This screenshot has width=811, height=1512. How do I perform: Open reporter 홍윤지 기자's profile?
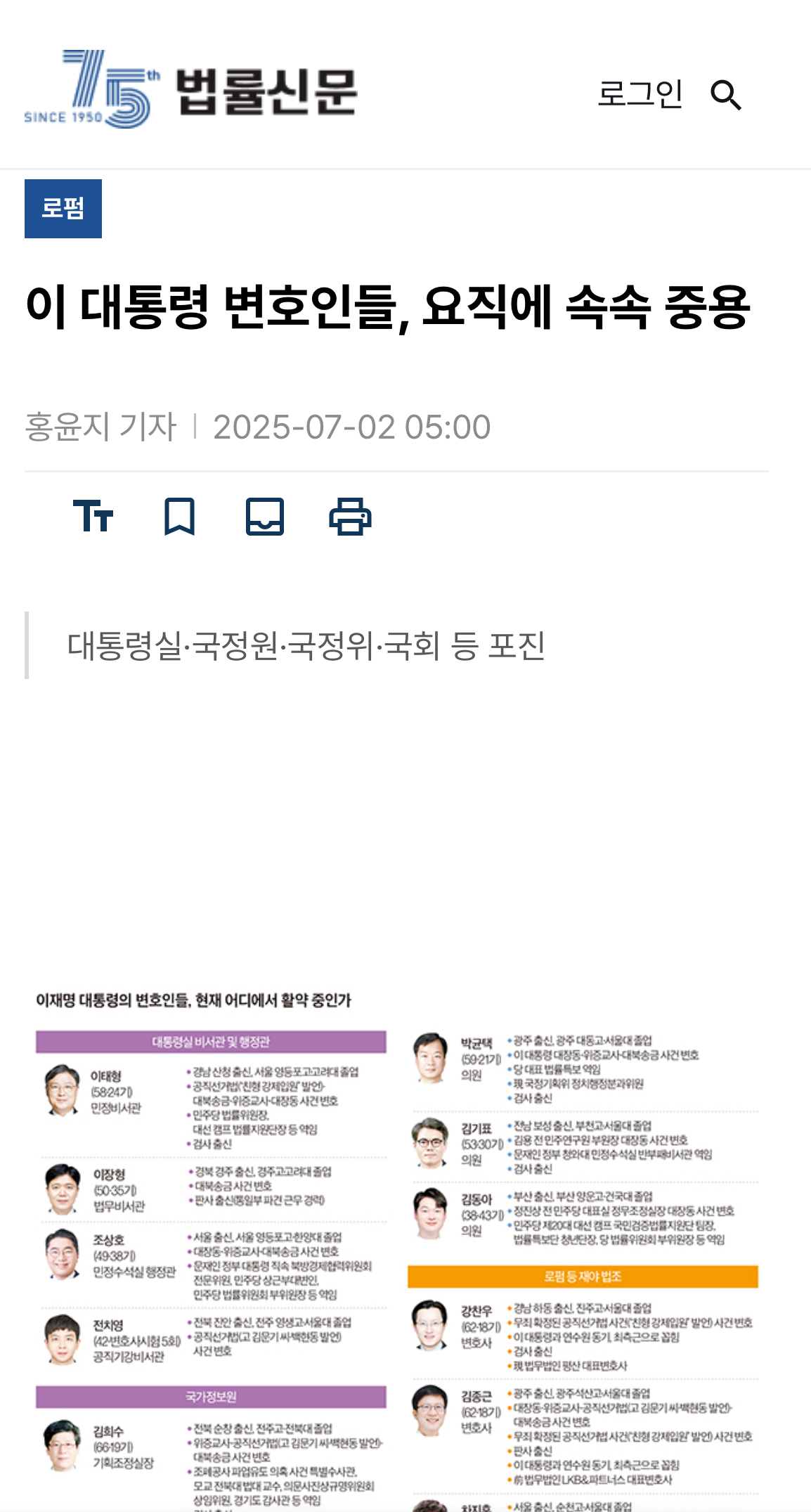point(100,427)
